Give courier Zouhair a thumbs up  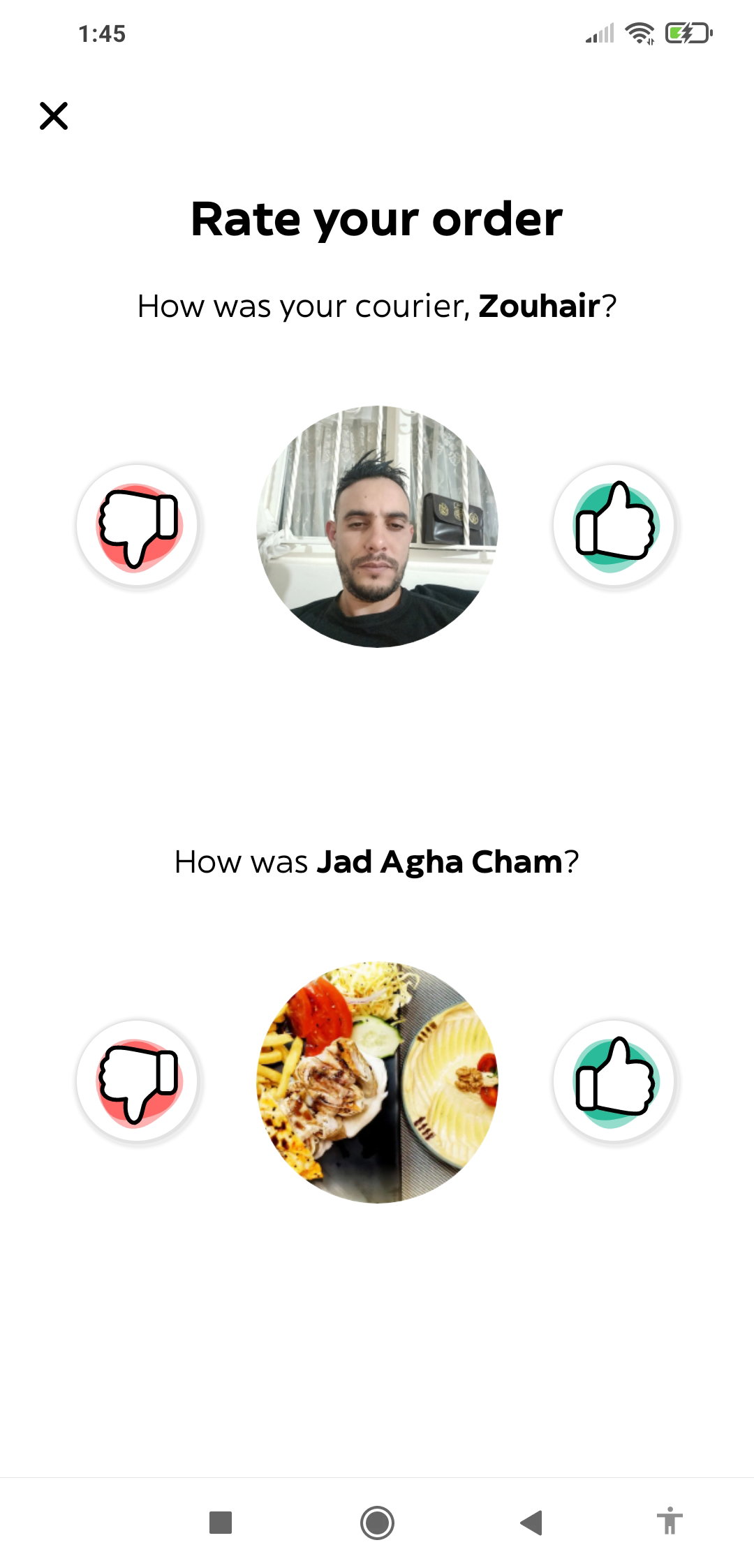[615, 526]
